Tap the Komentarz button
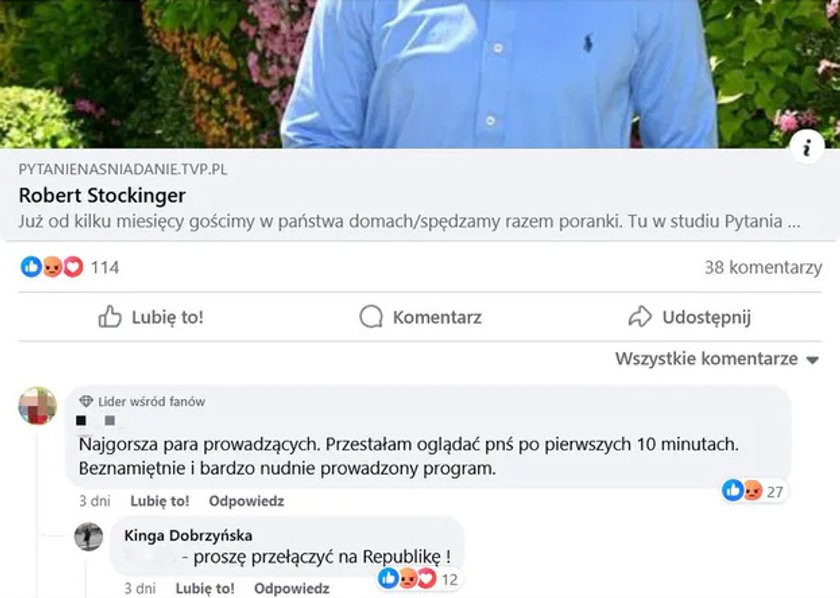This screenshot has width=840, height=598. (420, 318)
